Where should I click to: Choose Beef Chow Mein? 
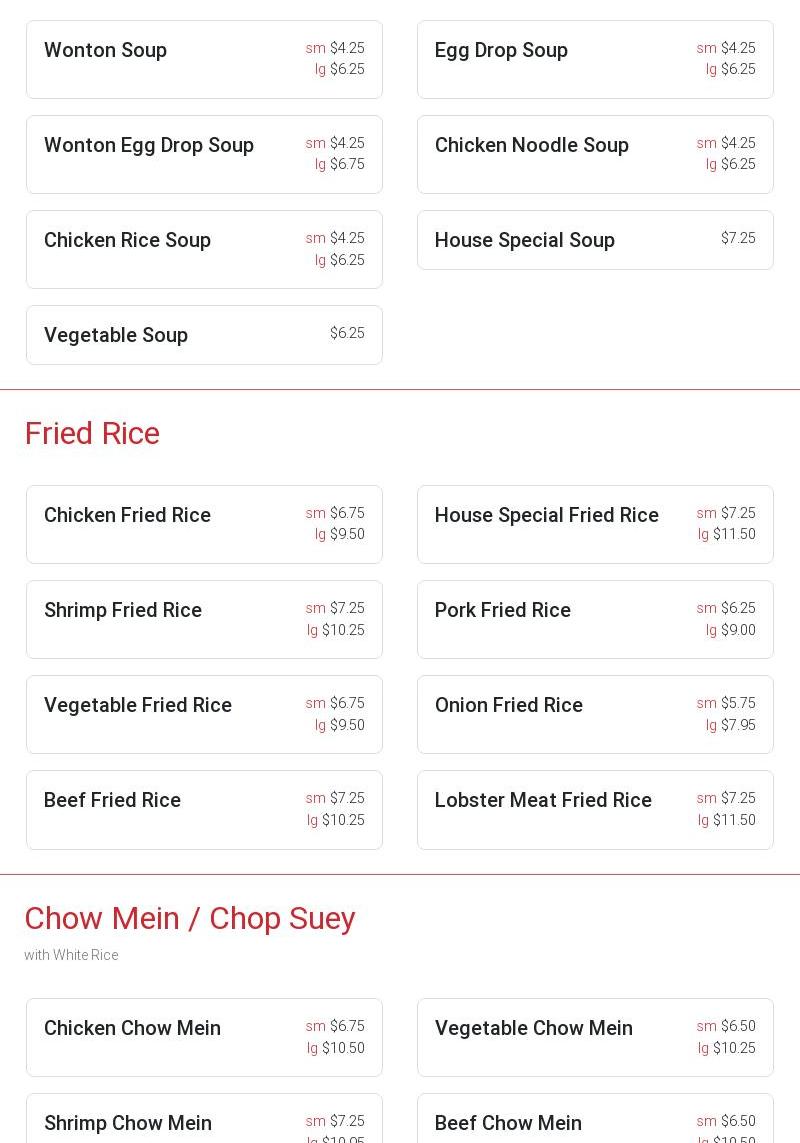pyautogui.click(x=595, y=1124)
